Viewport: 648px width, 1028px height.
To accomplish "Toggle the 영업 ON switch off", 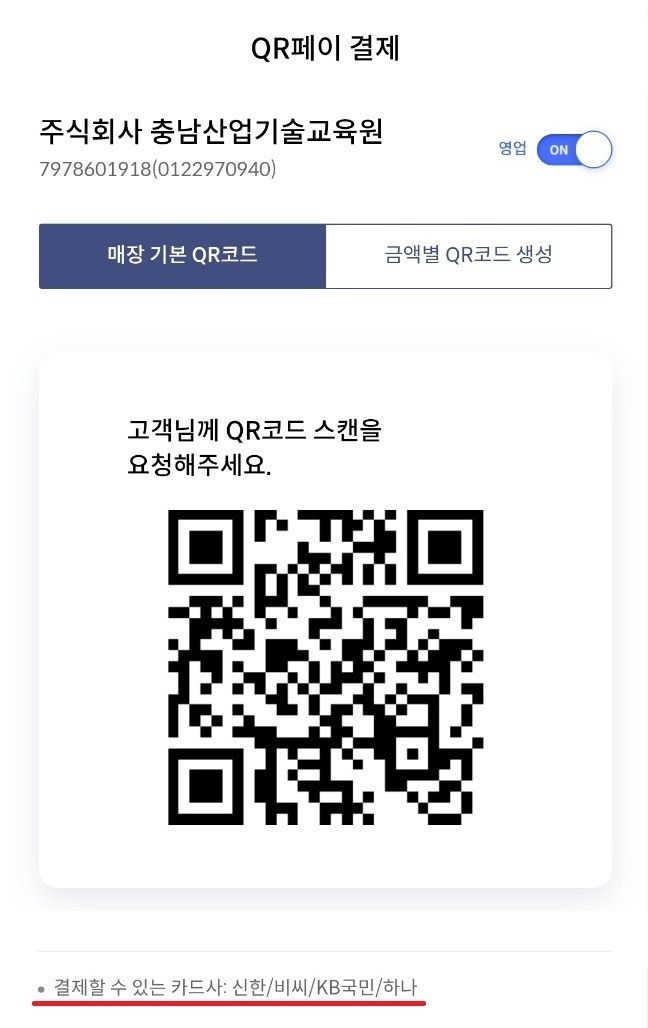I will [x=573, y=150].
